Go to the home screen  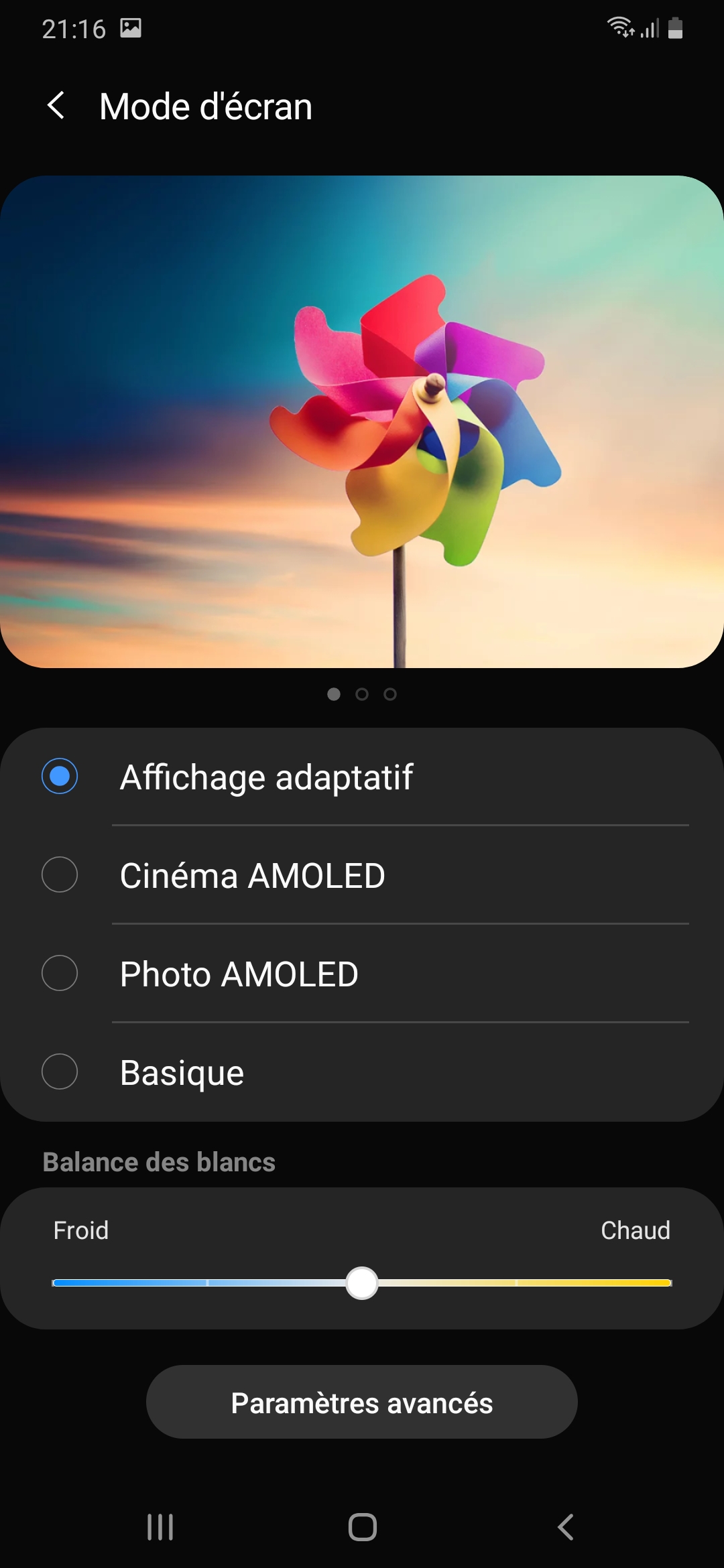point(362,1527)
